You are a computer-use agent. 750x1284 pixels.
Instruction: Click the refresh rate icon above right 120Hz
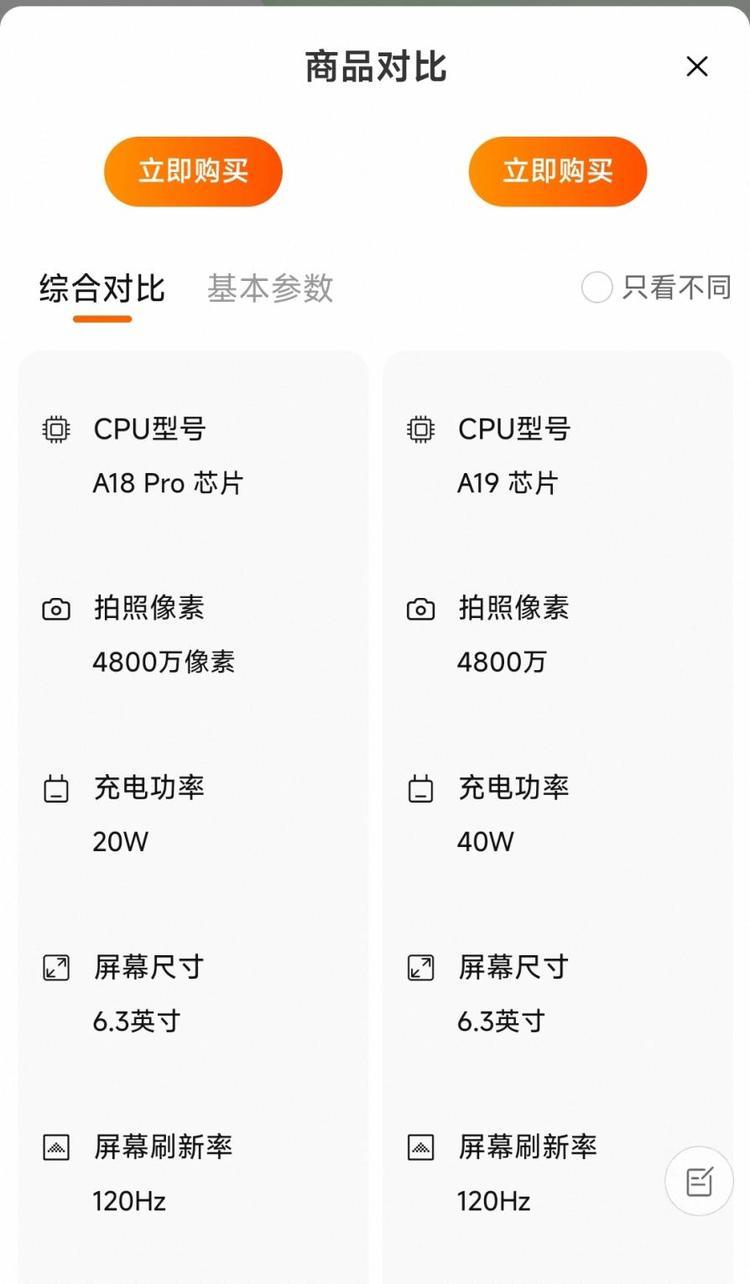click(x=420, y=1147)
